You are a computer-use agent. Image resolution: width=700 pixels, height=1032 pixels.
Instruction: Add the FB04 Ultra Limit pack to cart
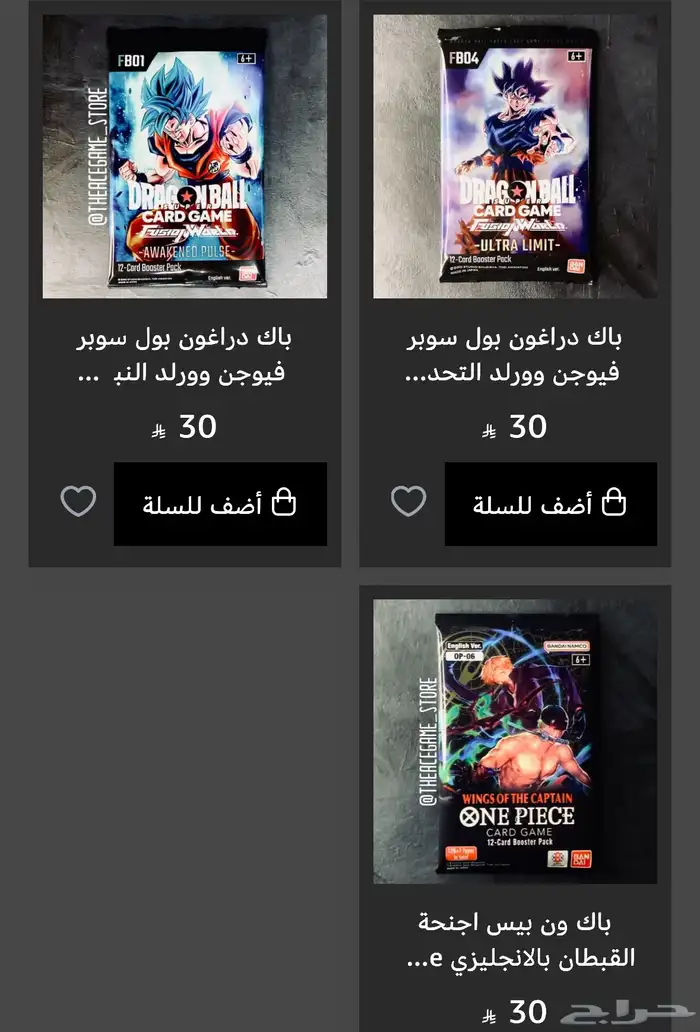pos(551,504)
